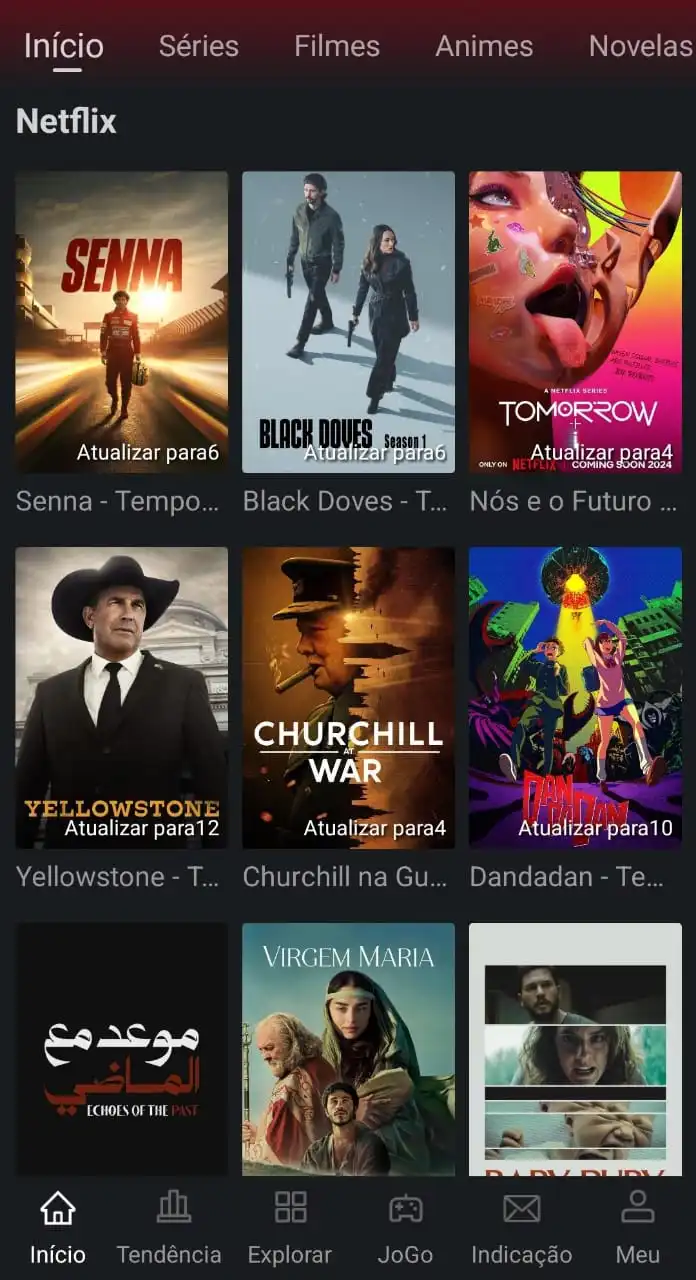Open the Echoes of the Past poster
This screenshot has height=1280, width=696.
coord(121,1048)
